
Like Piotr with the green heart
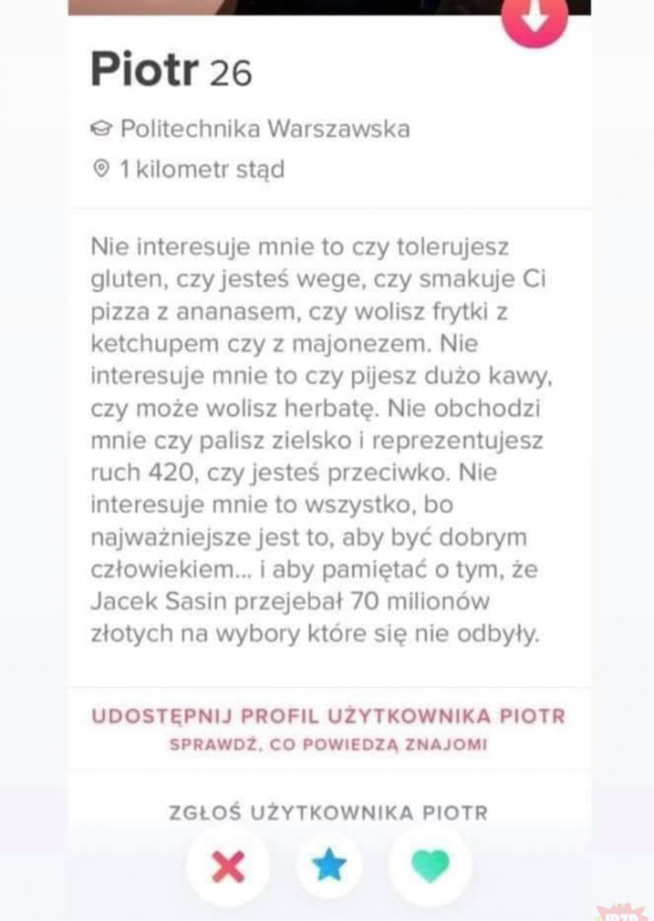pyautogui.click(x=430, y=864)
